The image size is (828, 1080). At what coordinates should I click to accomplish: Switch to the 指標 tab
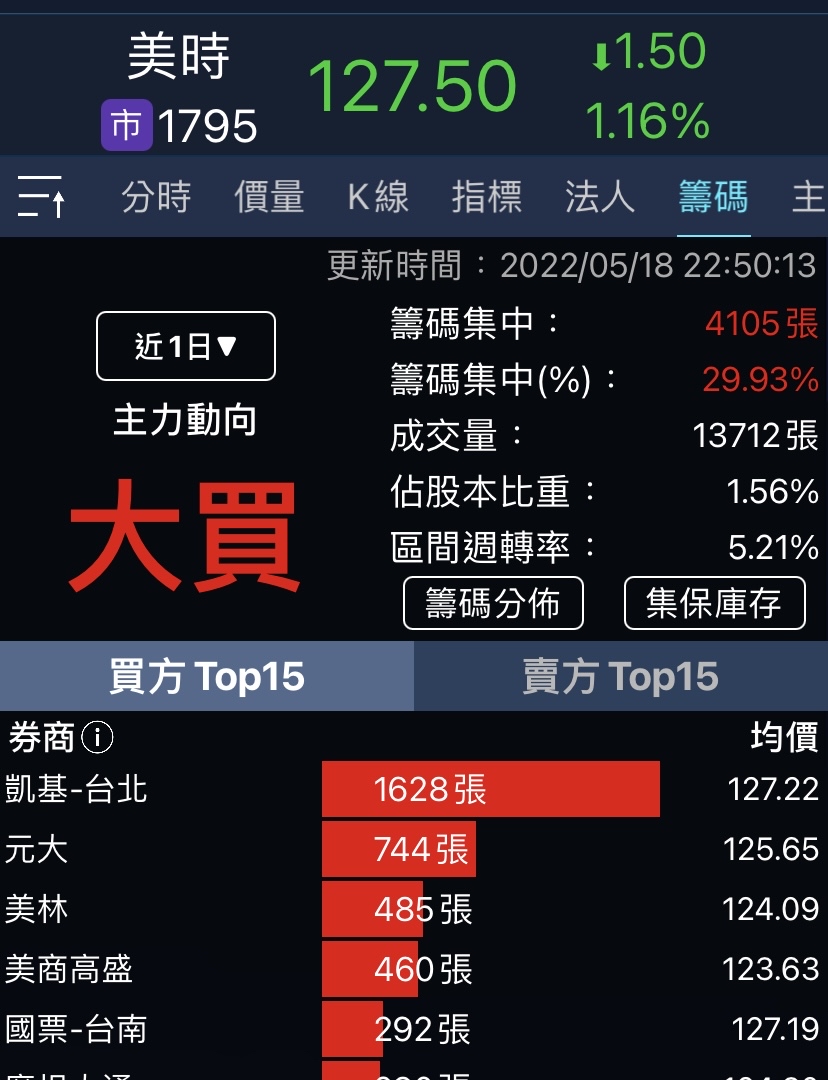487,196
